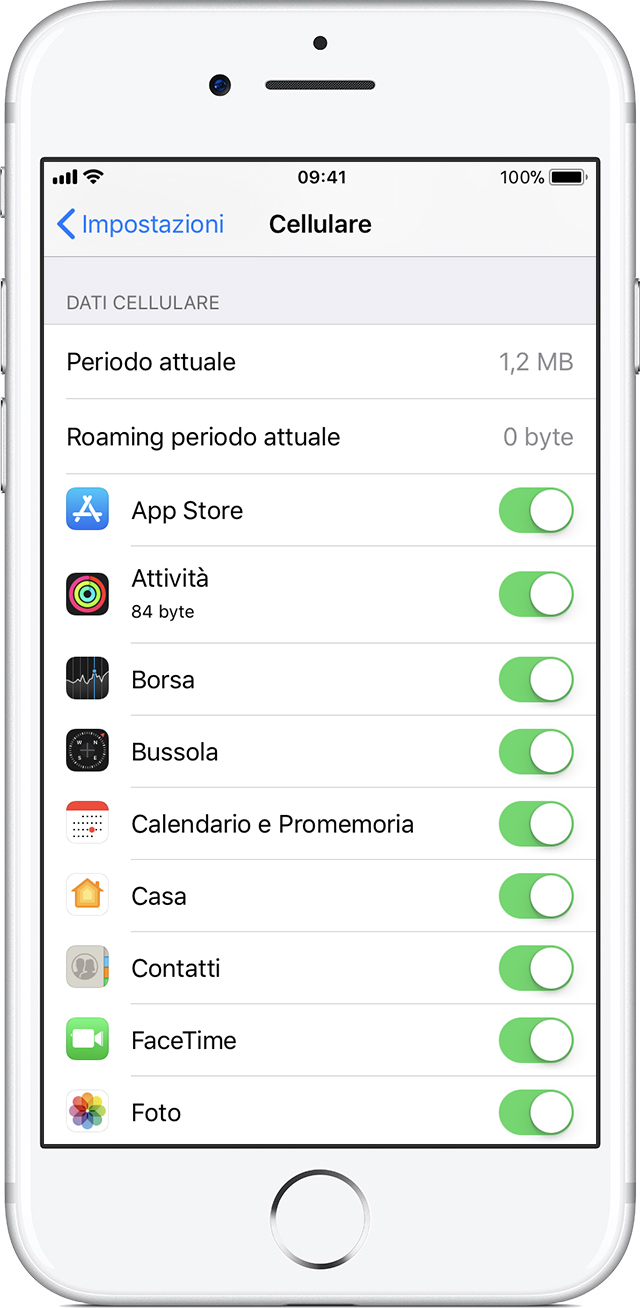Turn off cellular data for Attività
This screenshot has width=640, height=1308.
(x=536, y=594)
